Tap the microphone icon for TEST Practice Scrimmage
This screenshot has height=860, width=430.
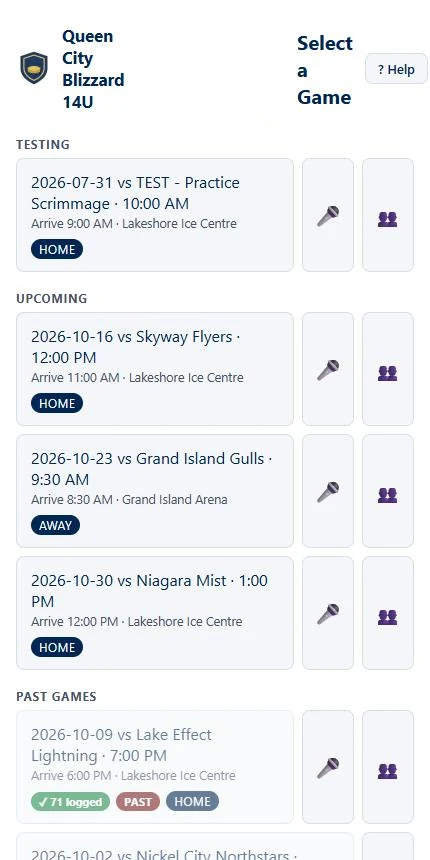(328, 215)
